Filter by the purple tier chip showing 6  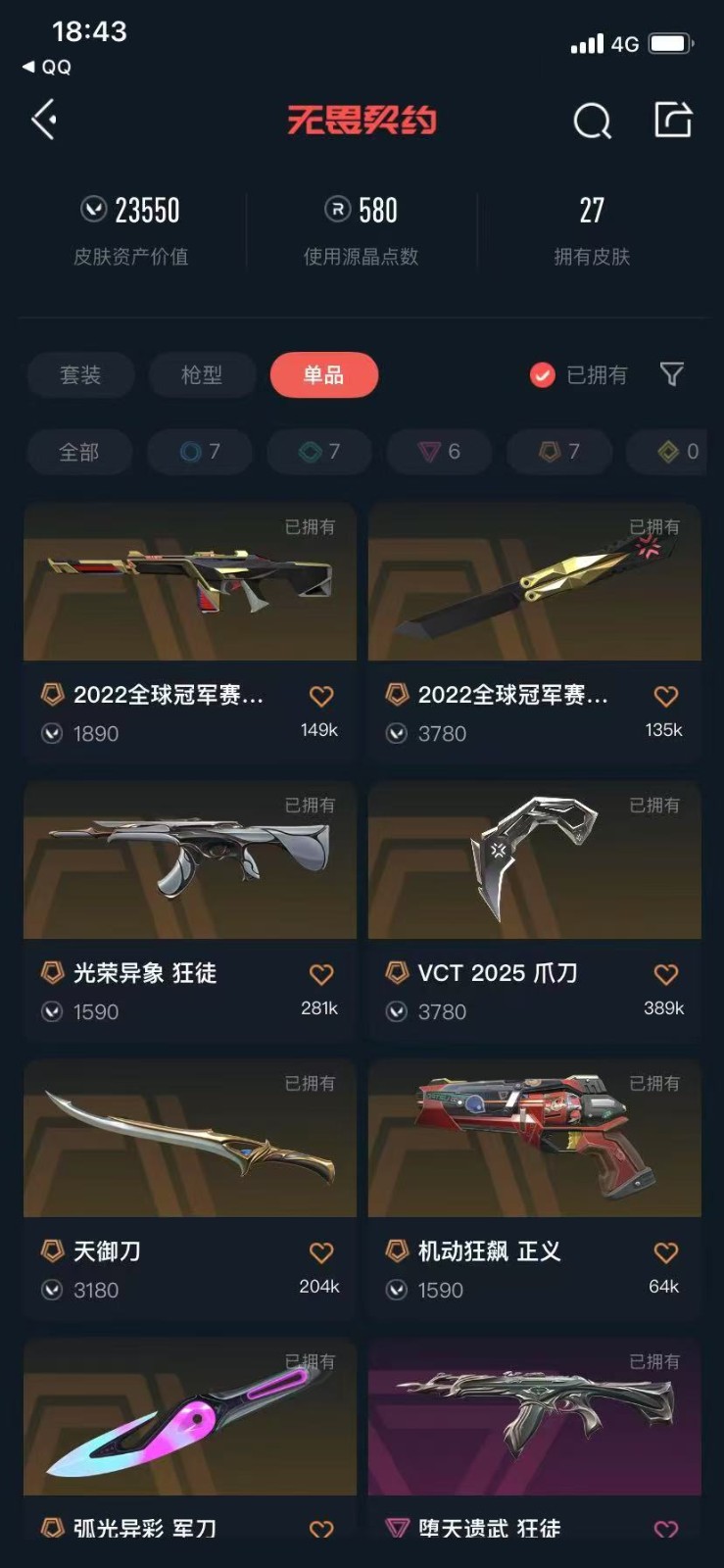[439, 452]
